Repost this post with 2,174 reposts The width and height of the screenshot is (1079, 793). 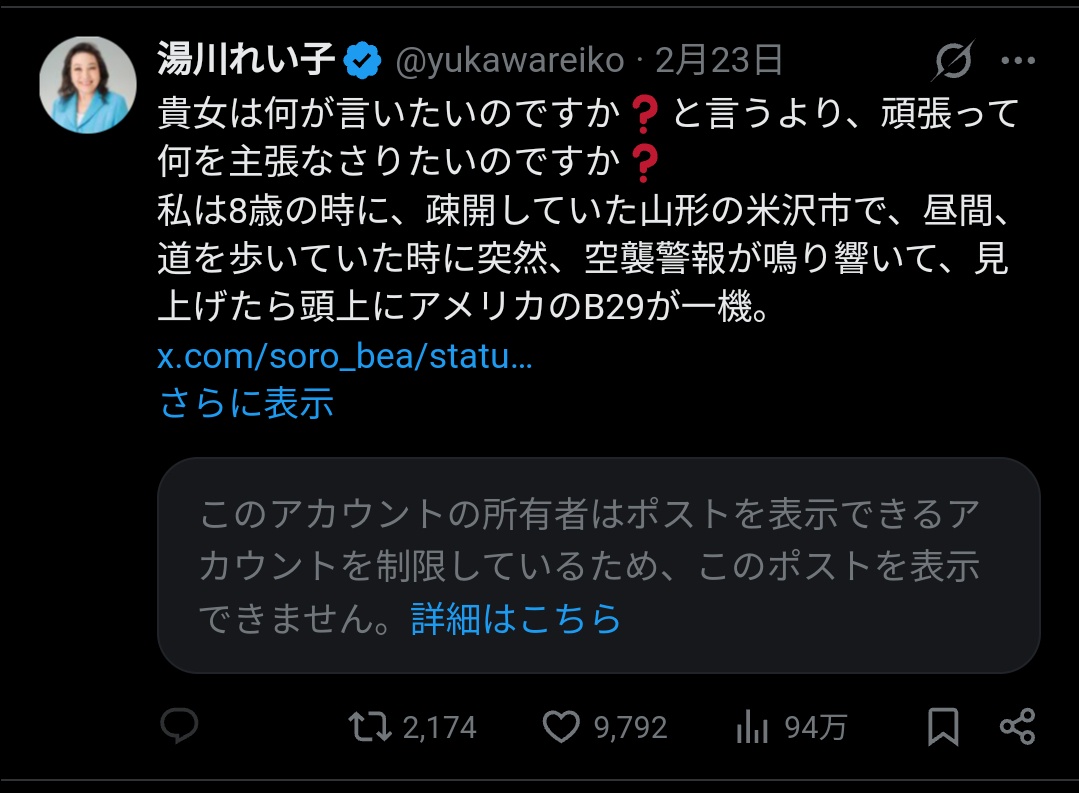tap(371, 727)
